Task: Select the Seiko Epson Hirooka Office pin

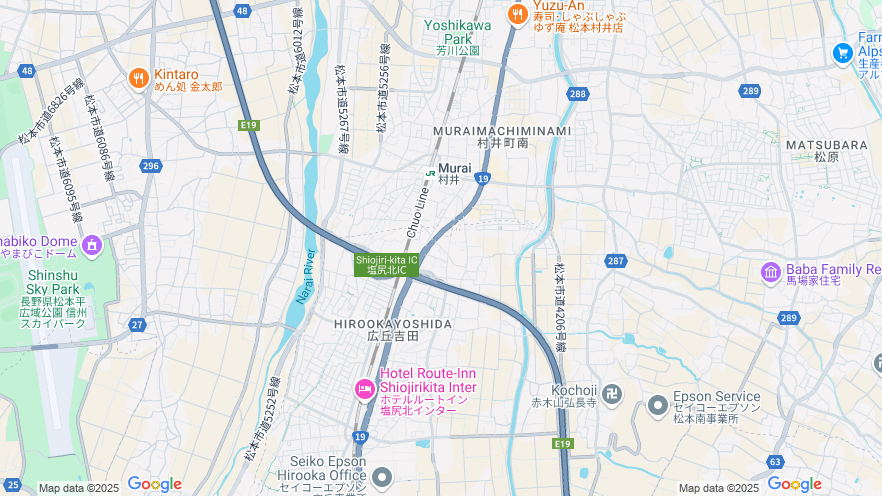Action: (382, 477)
